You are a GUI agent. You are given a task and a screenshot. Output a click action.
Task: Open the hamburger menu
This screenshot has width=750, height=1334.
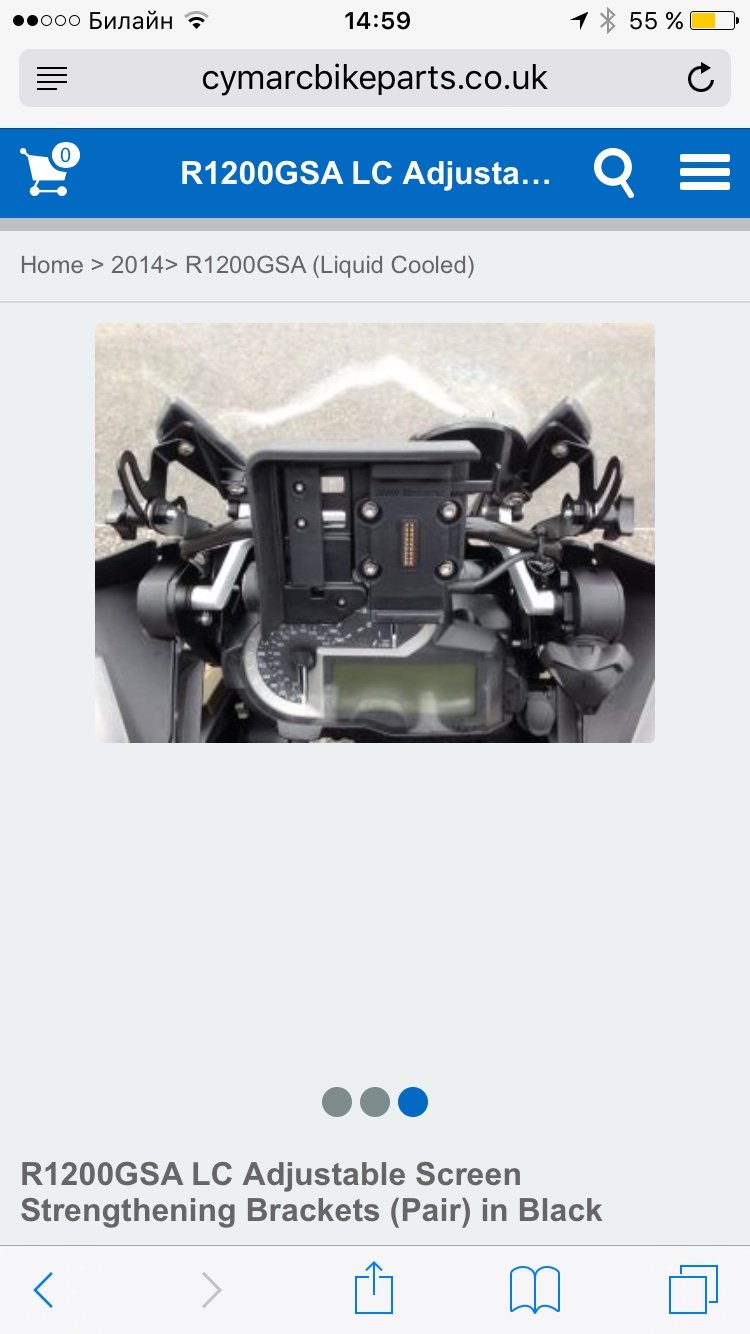(x=704, y=173)
